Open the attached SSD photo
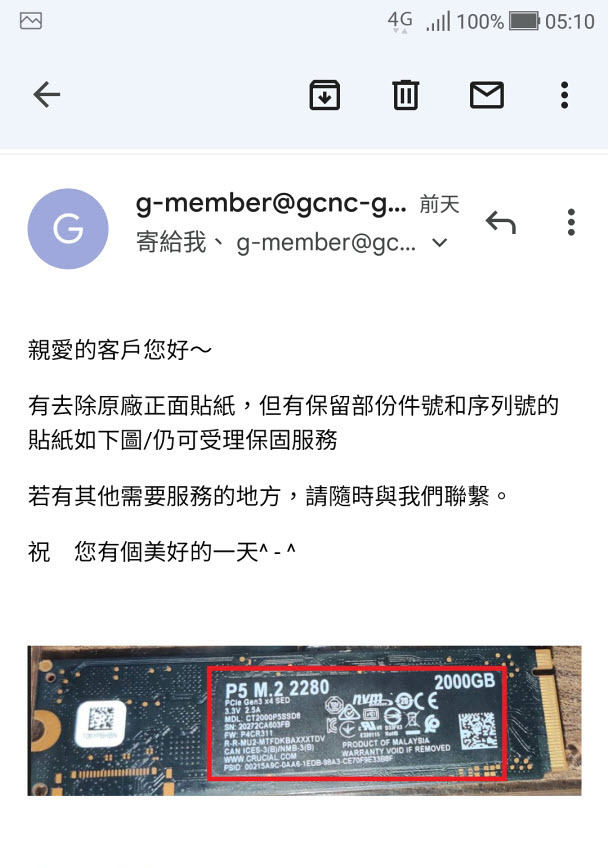The image size is (608, 868). click(x=304, y=720)
